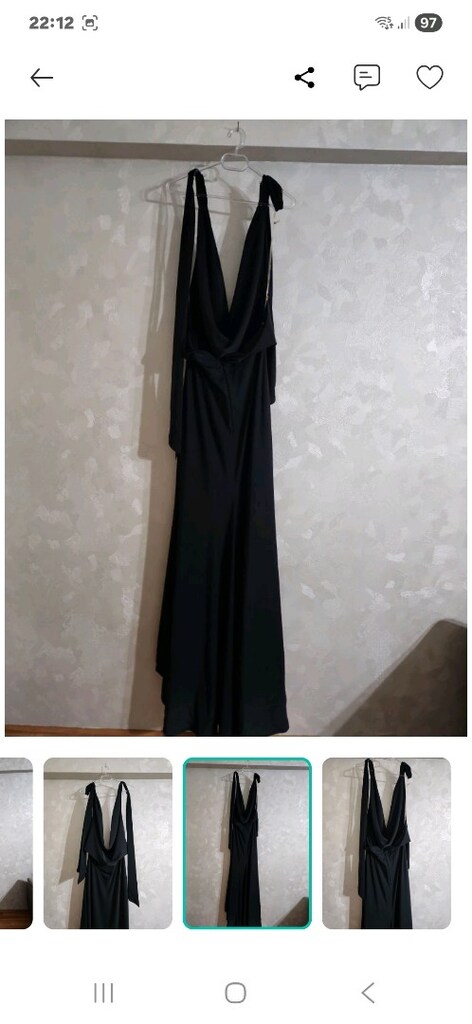Image resolution: width=472 pixels, height=1024 pixels.
Task: Select the thumbnail with dress sashes spread out
Action: (108, 843)
